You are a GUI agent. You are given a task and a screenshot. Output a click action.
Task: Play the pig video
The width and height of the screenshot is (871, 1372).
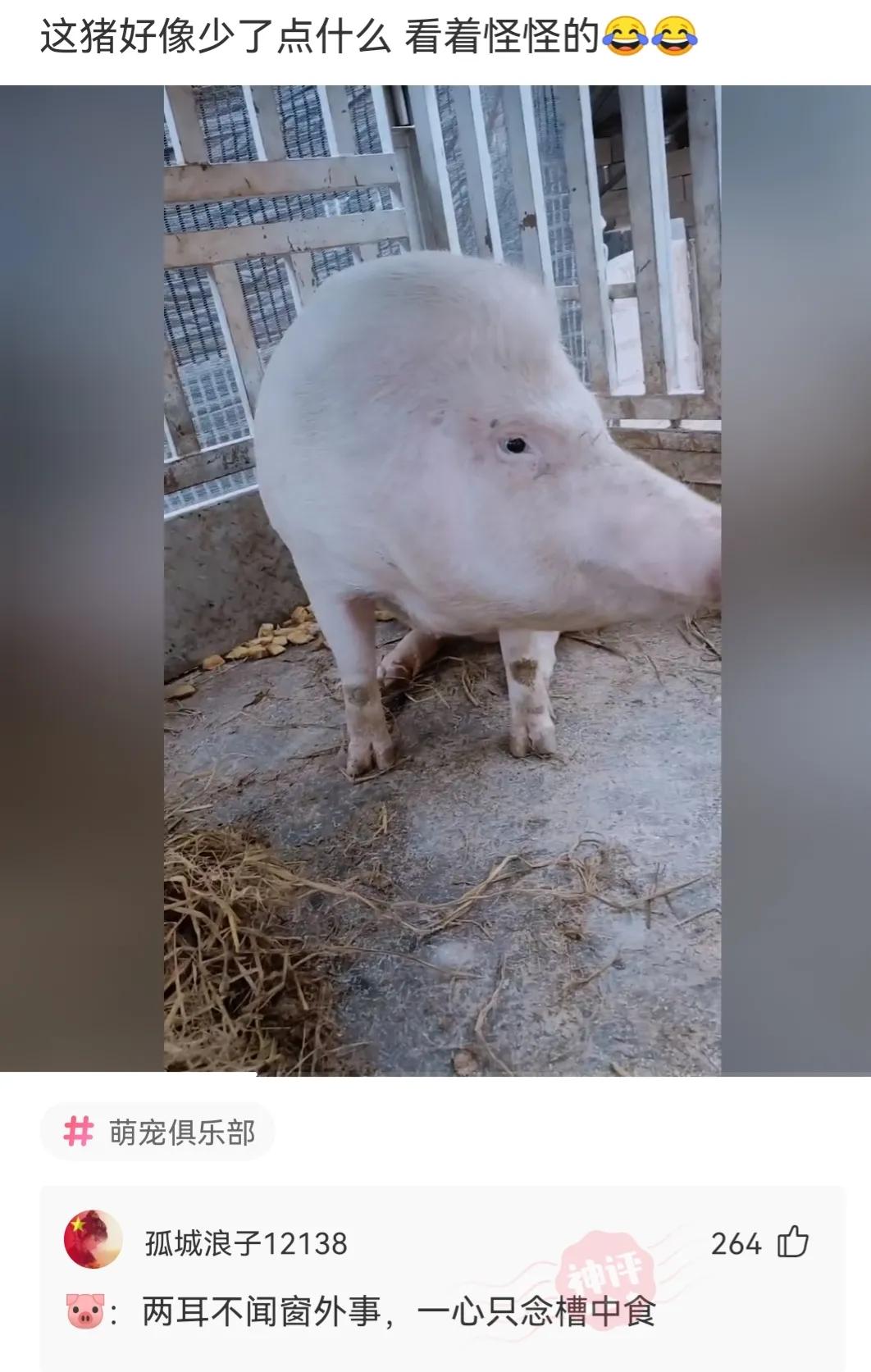[x=442, y=580]
